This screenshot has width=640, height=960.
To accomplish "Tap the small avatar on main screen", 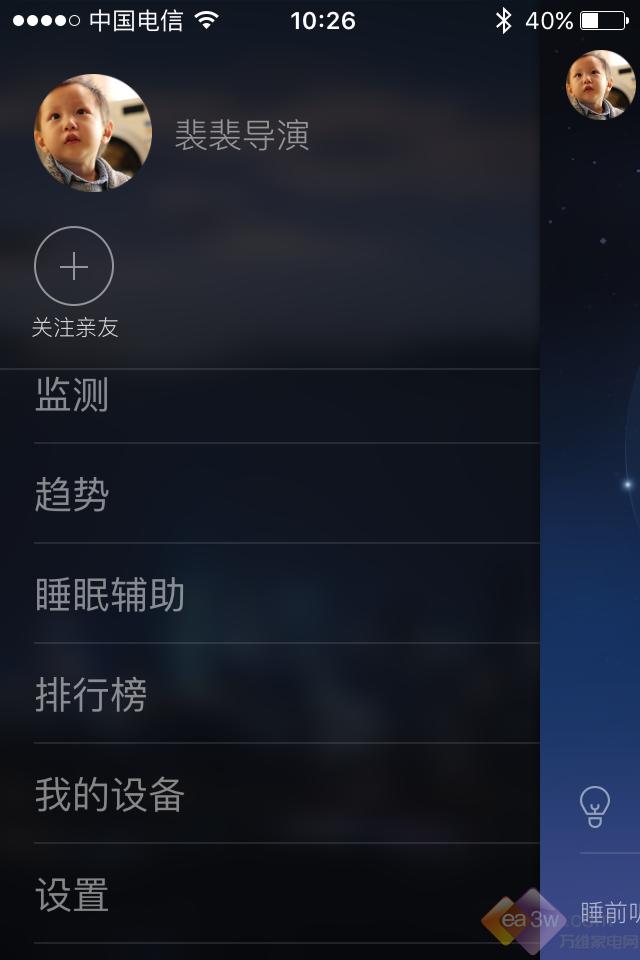I will [600, 85].
